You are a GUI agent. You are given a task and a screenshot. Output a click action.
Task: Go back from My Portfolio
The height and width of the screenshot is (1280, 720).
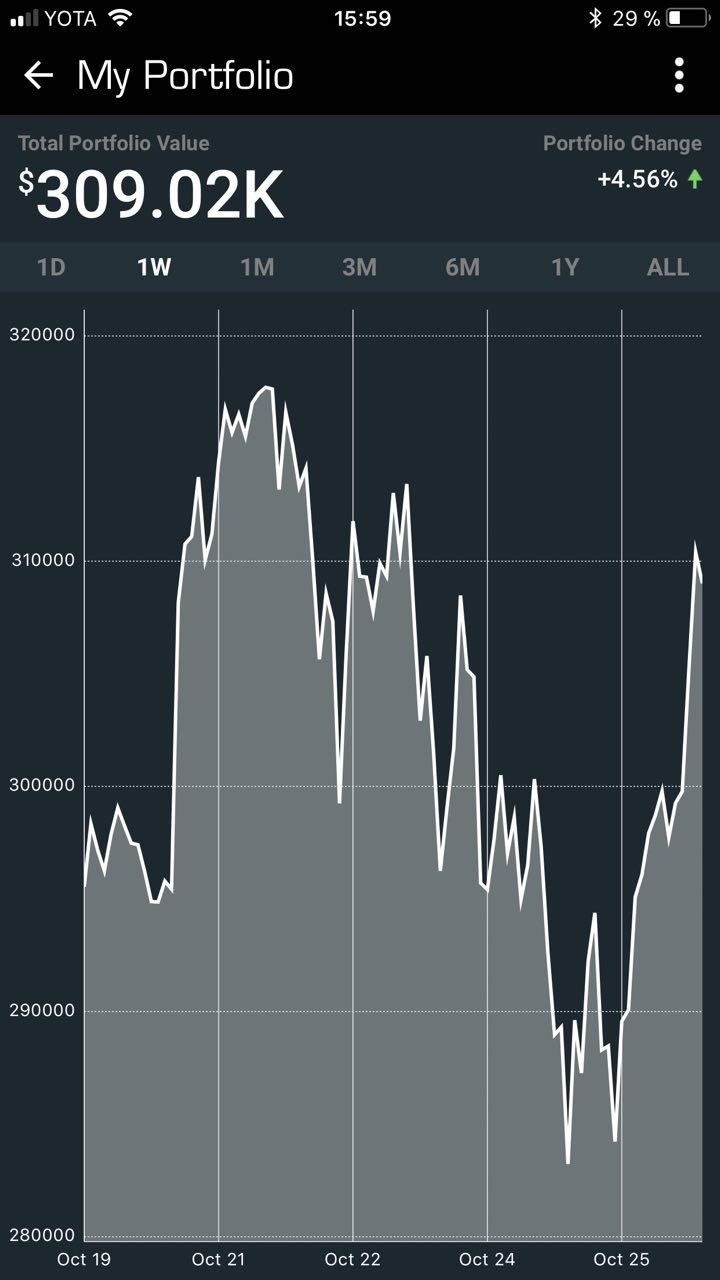(38, 76)
